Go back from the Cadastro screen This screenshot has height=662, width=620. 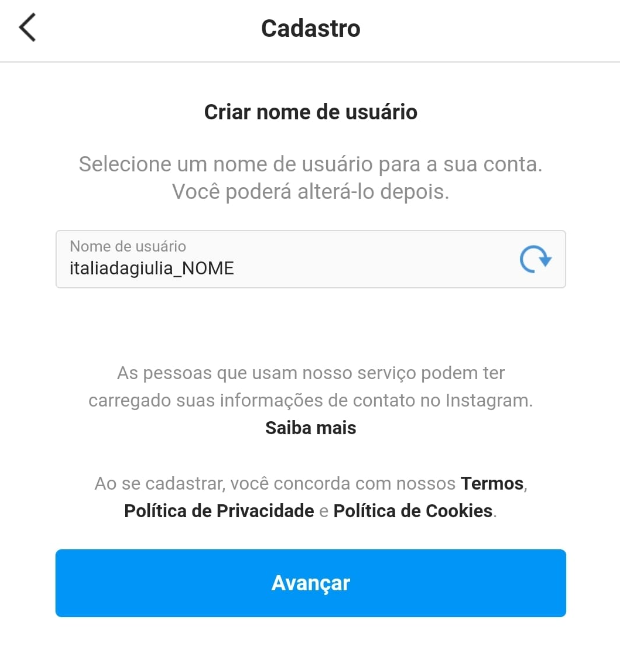click(27, 28)
